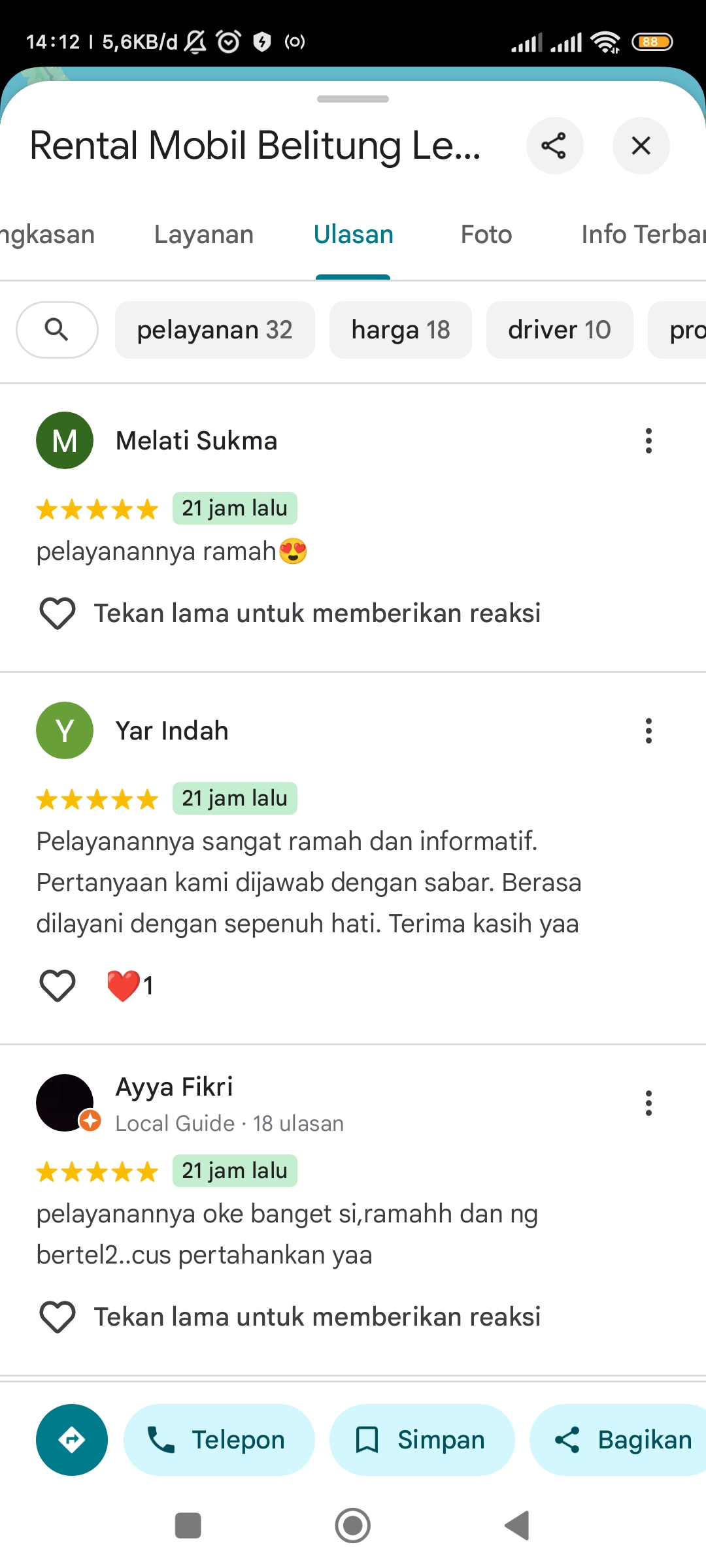Screen dimensions: 706x1568
Task: Call the business via Telepon
Action: [x=219, y=1440]
